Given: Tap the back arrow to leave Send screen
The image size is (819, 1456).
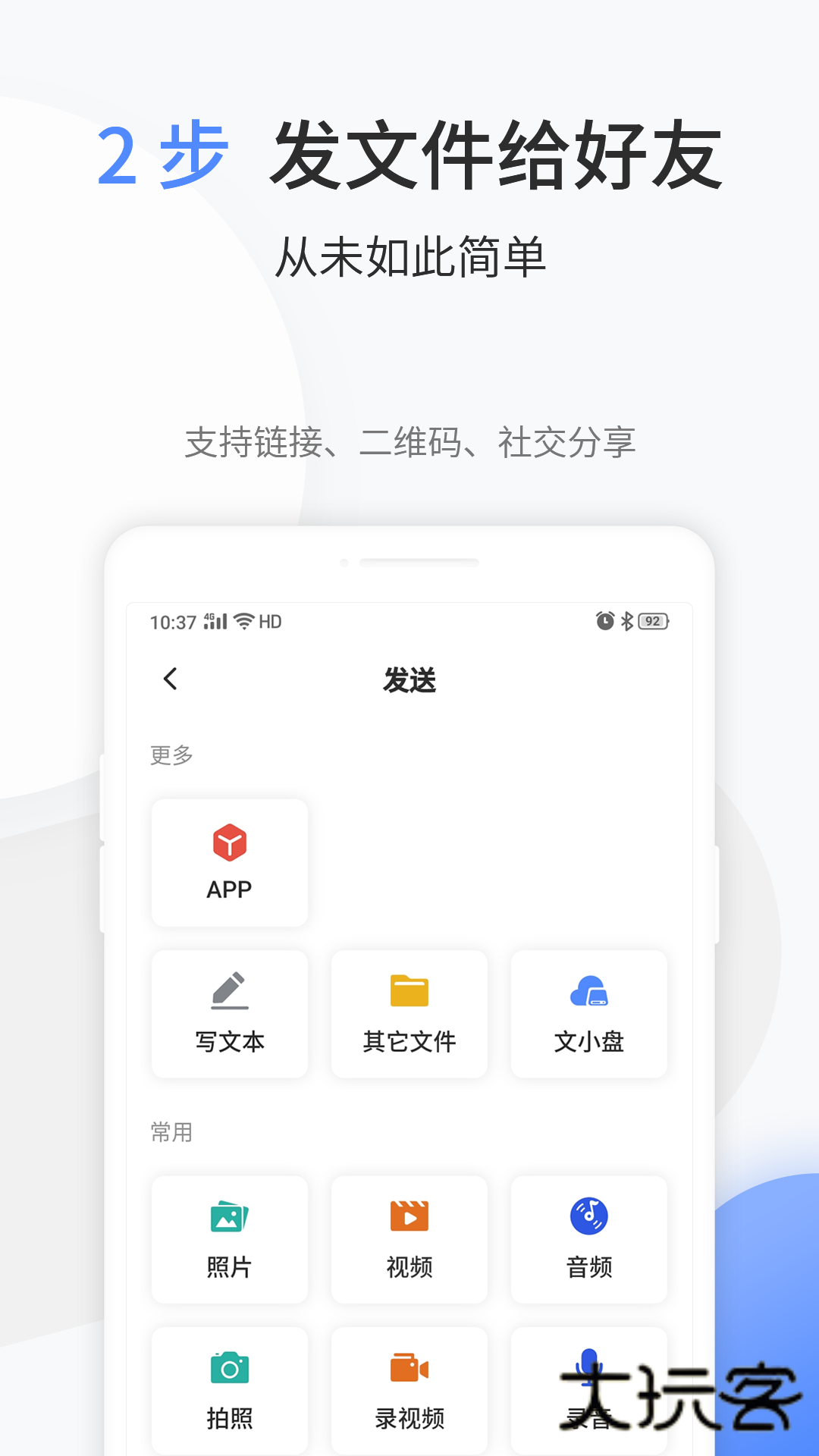Looking at the screenshot, I should coord(170,680).
